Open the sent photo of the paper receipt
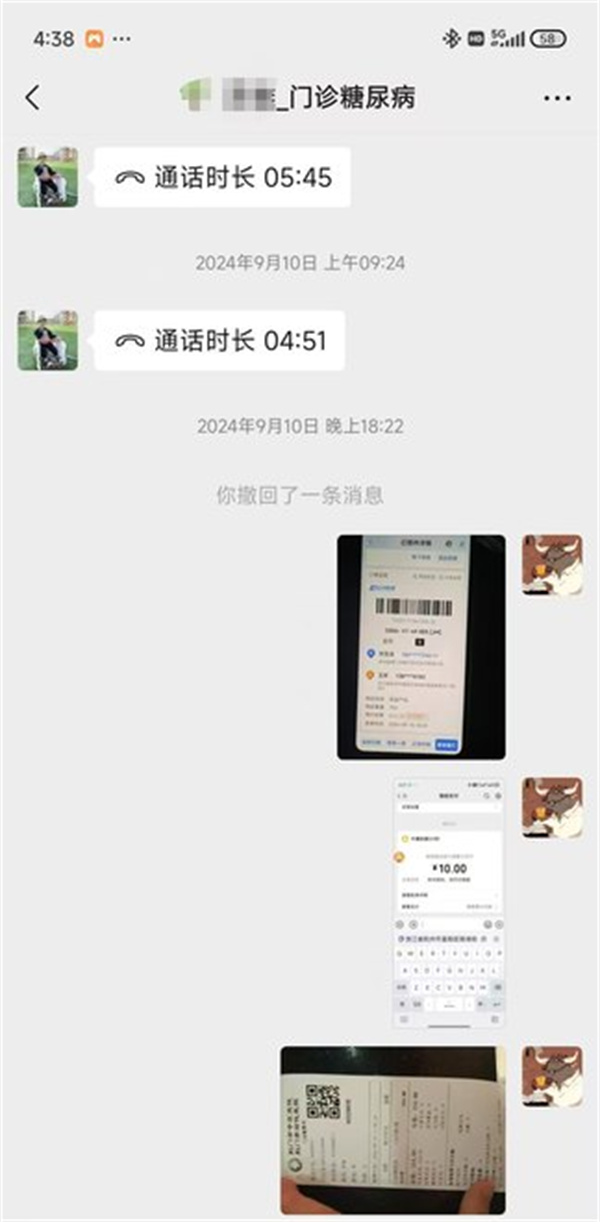Image resolution: width=600 pixels, height=1222 pixels. click(393, 1130)
